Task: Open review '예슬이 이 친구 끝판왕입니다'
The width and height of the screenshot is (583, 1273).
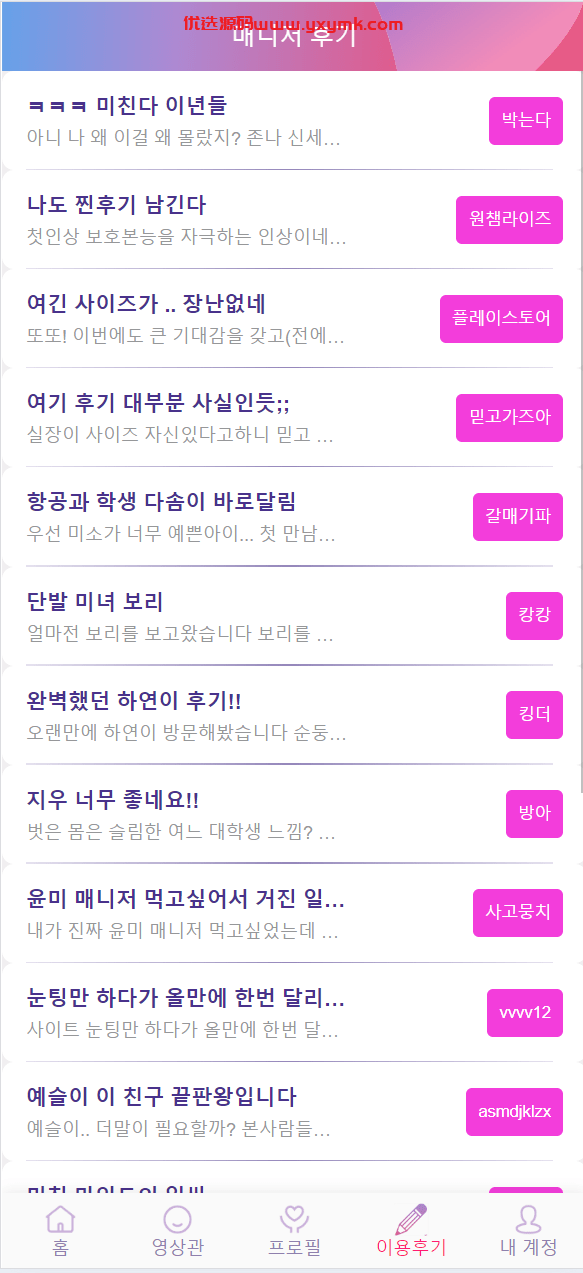Action: pyautogui.click(x=290, y=1111)
